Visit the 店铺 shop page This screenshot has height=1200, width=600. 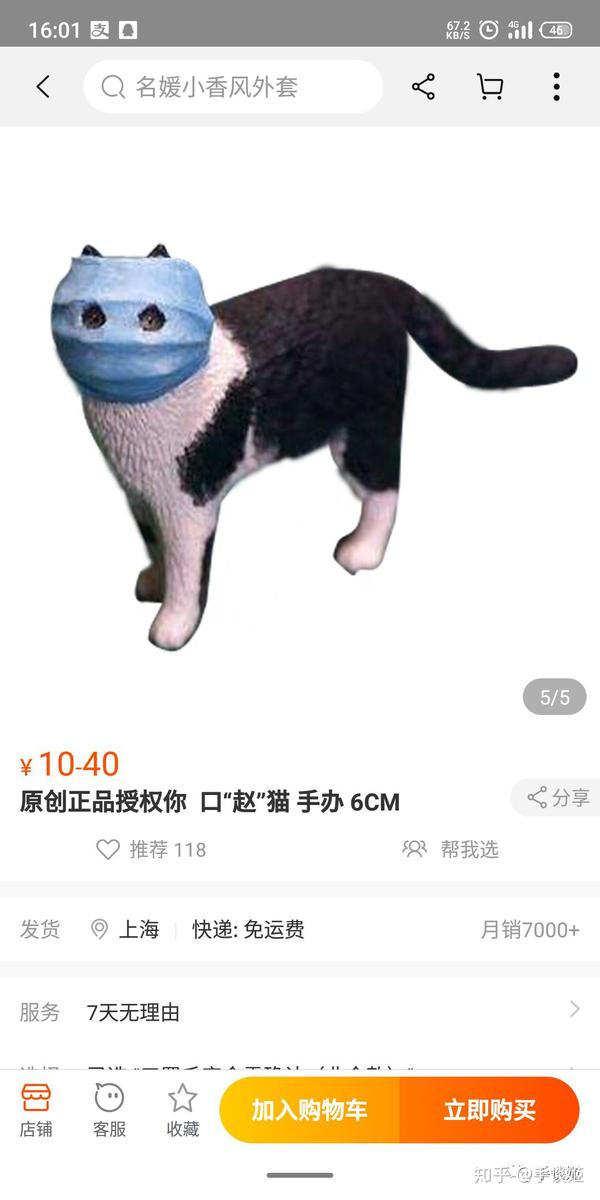click(x=36, y=1111)
